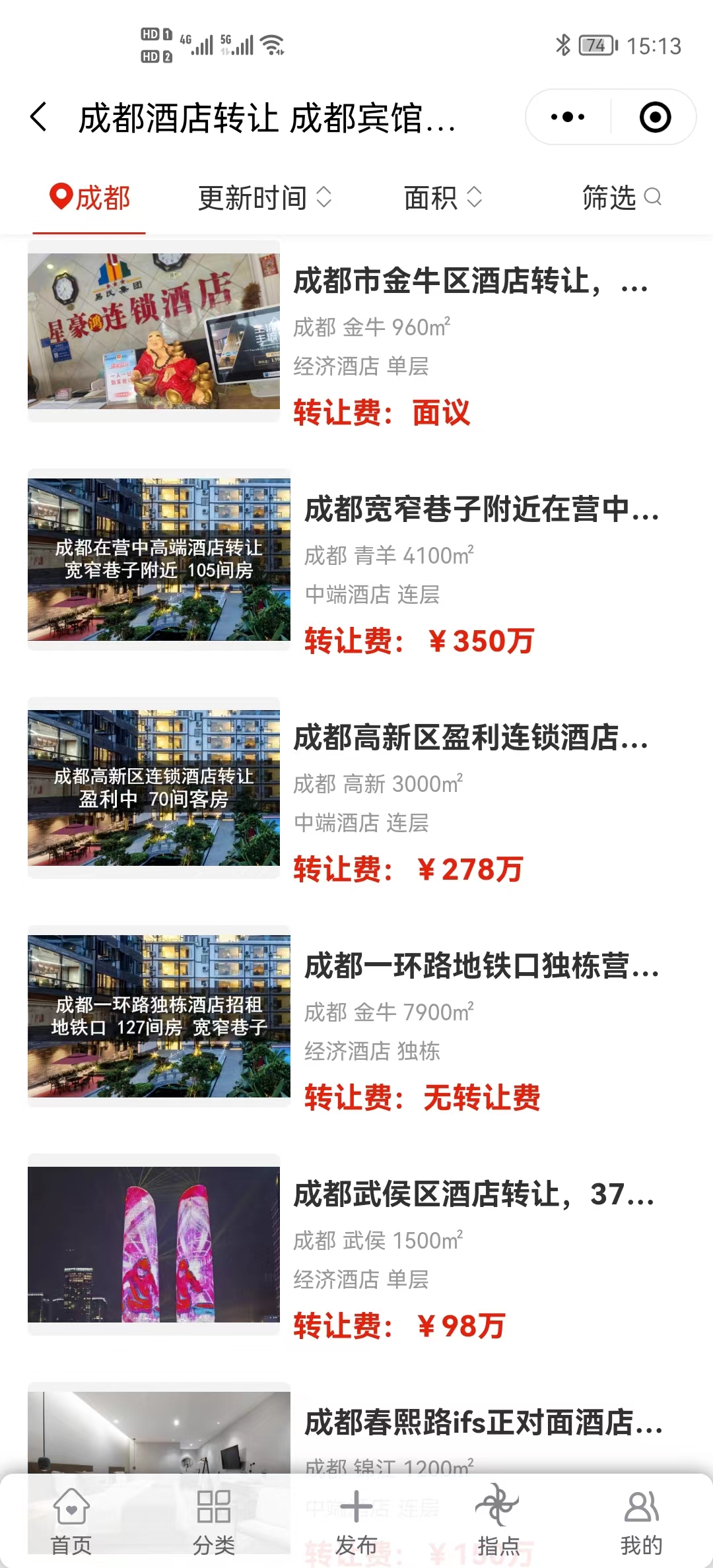Sort listings by 更新时间

[264, 198]
